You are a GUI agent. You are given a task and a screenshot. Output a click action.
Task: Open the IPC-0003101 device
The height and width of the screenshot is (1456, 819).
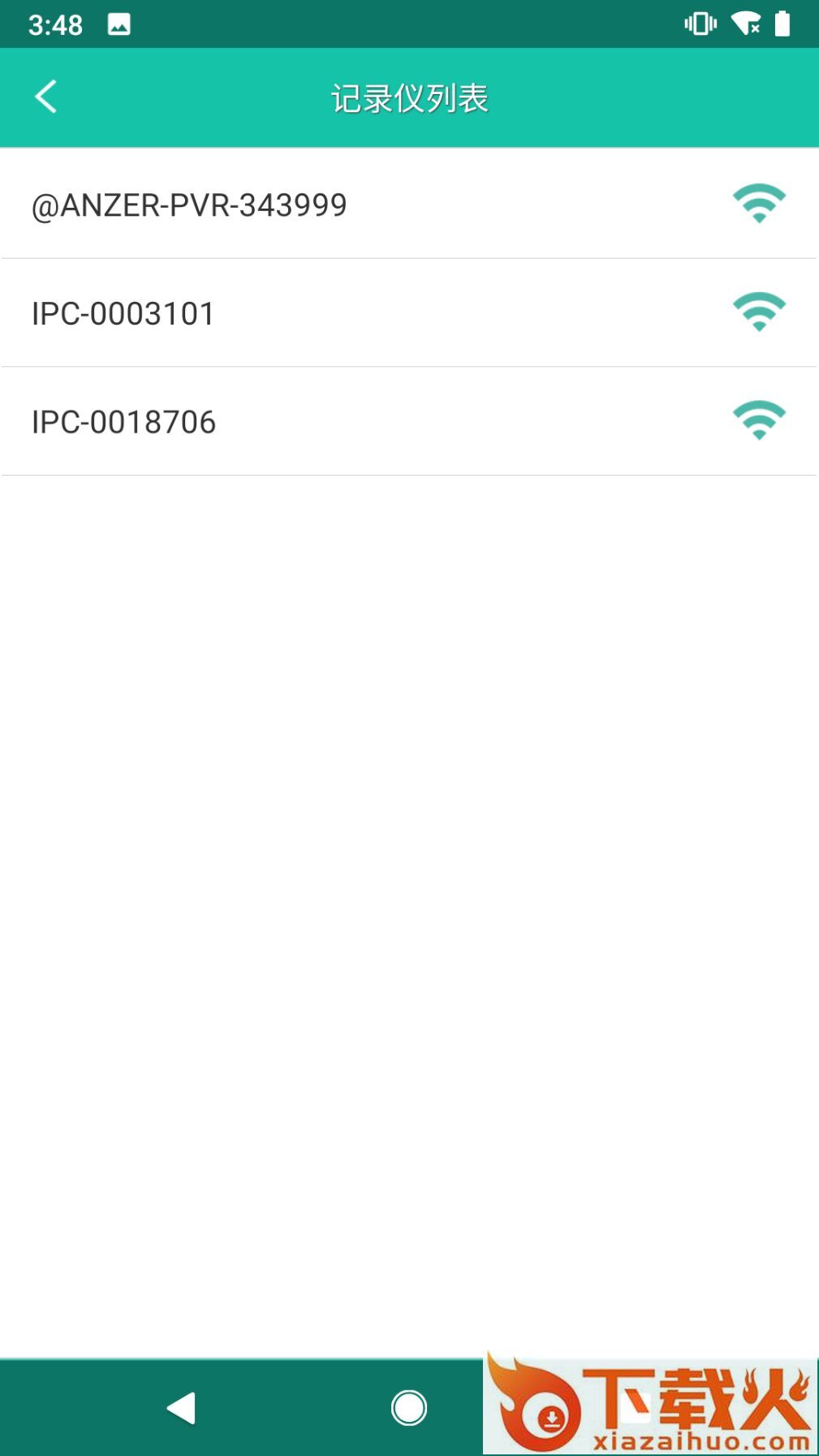[409, 312]
